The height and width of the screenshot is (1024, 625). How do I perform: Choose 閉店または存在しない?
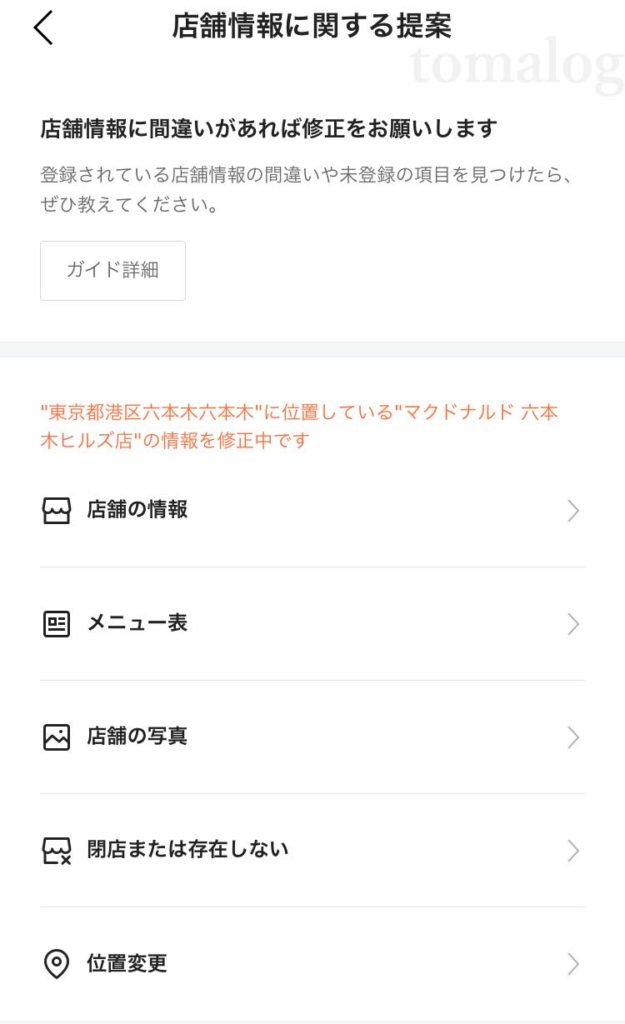click(x=312, y=850)
